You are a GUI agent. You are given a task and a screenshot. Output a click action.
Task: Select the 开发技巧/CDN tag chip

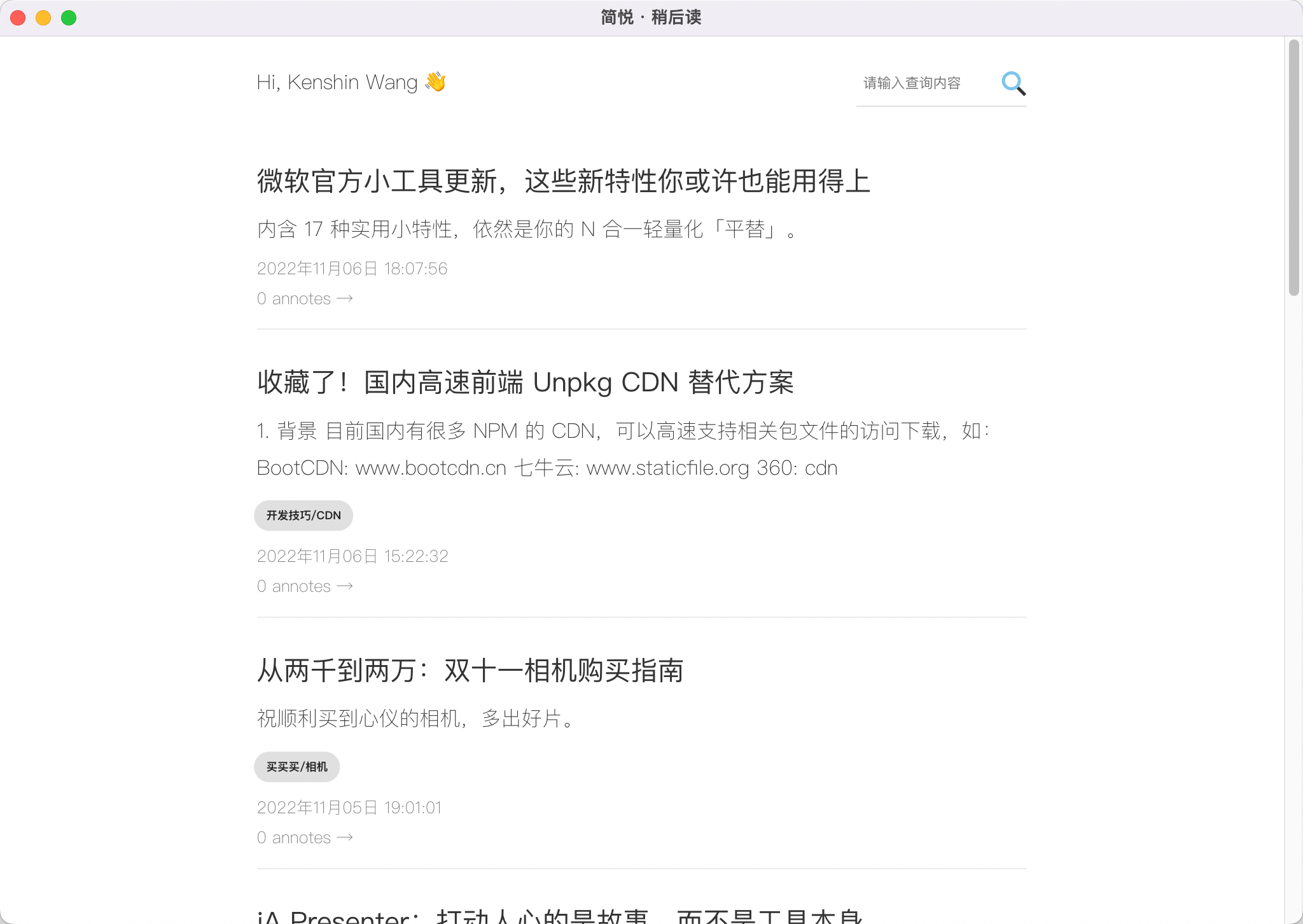303,515
